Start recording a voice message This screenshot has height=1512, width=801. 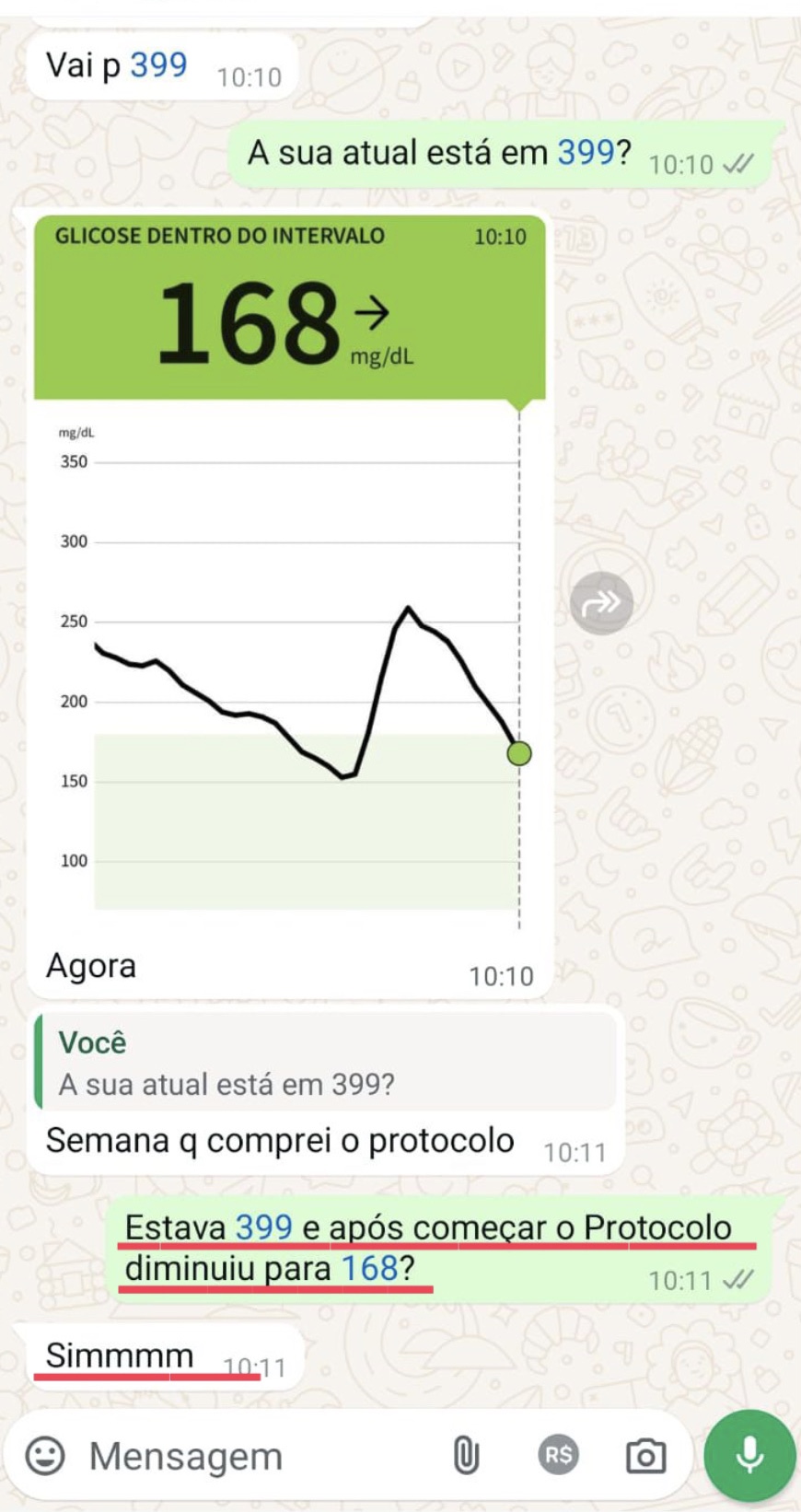(749, 1455)
